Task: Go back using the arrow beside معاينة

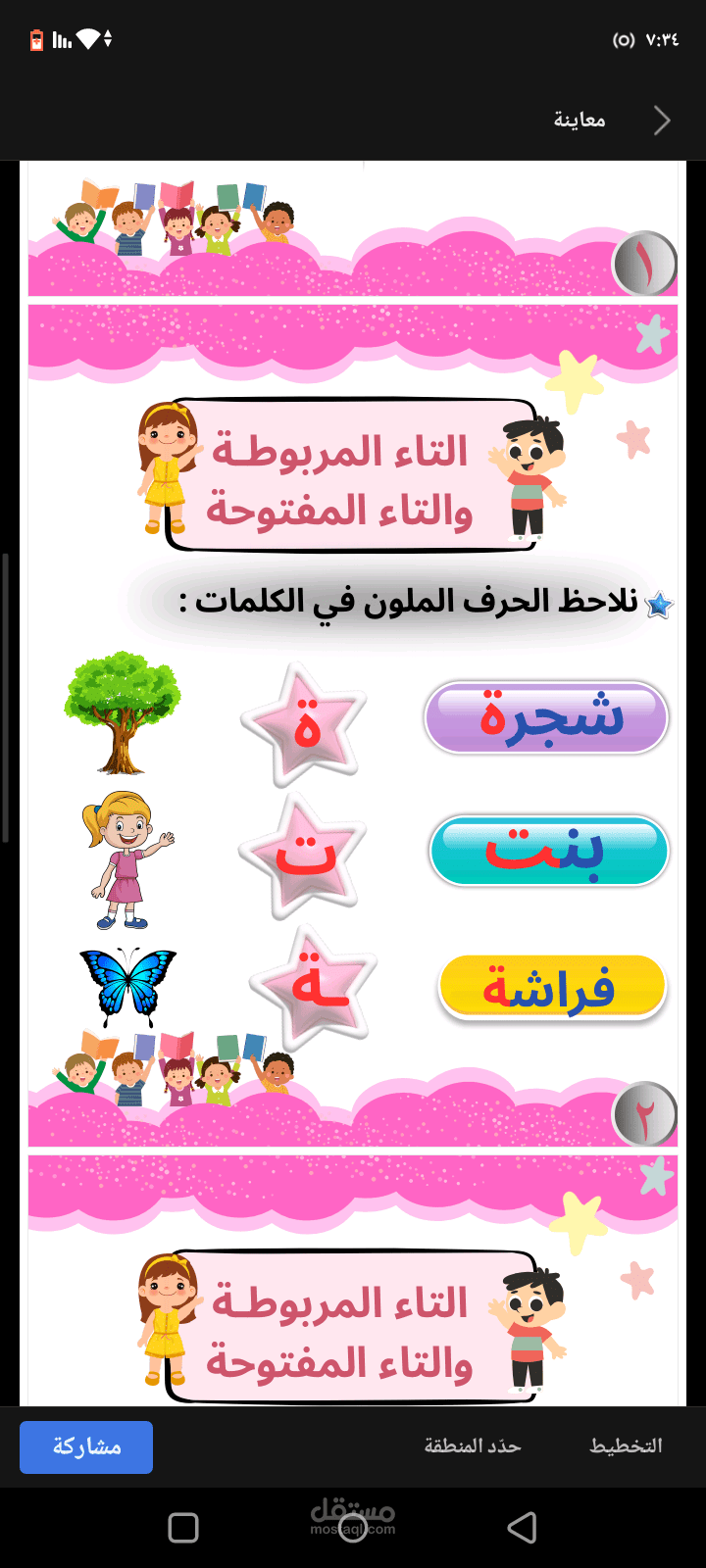Action: pyautogui.click(x=663, y=121)
